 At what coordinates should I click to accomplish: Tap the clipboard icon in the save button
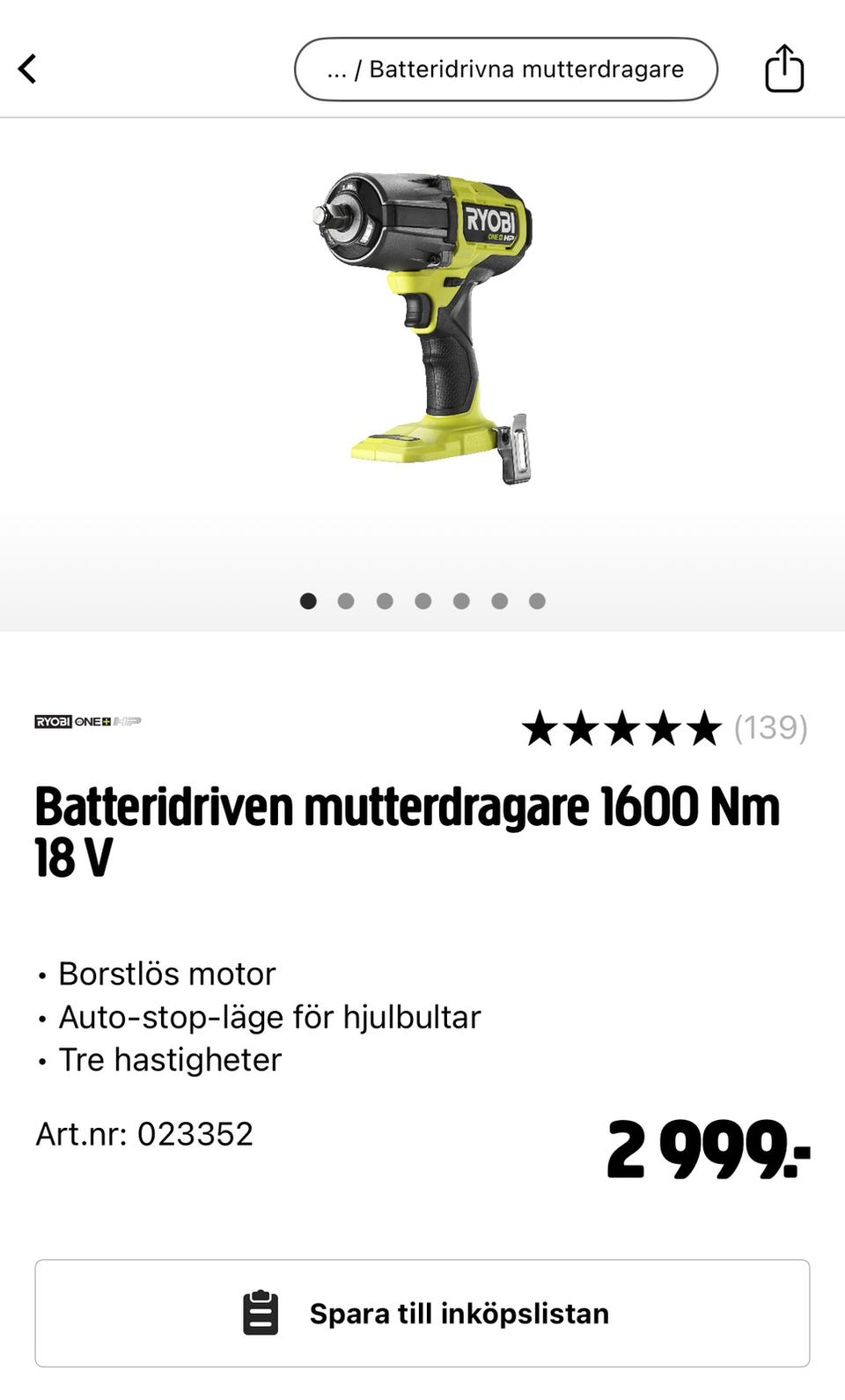(260, 1313)
